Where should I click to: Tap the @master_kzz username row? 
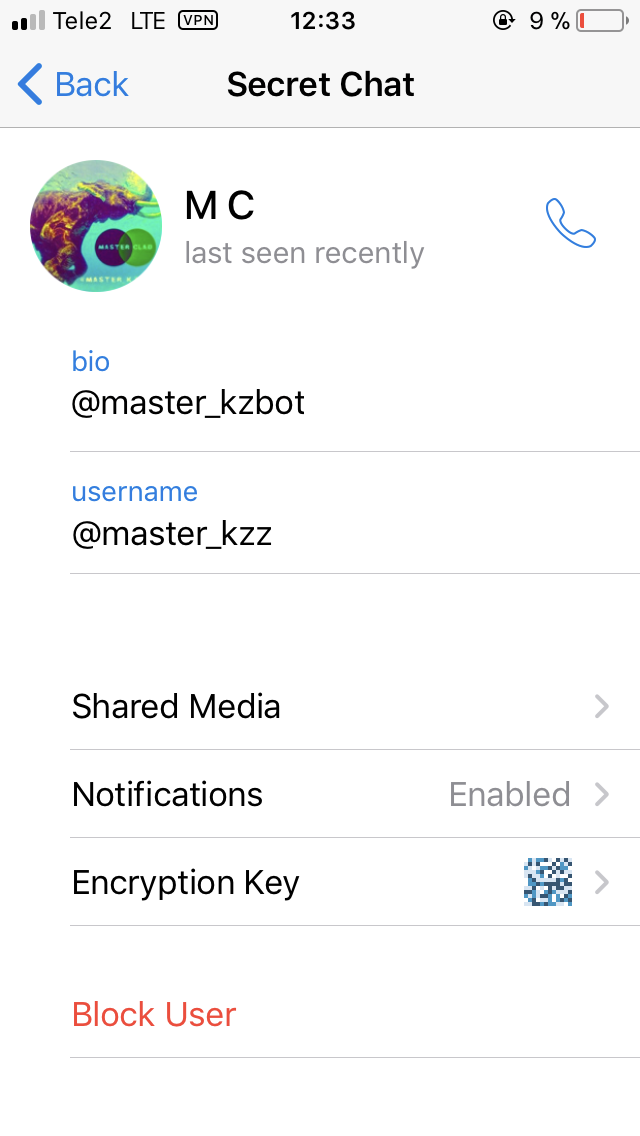coord(355,513)
